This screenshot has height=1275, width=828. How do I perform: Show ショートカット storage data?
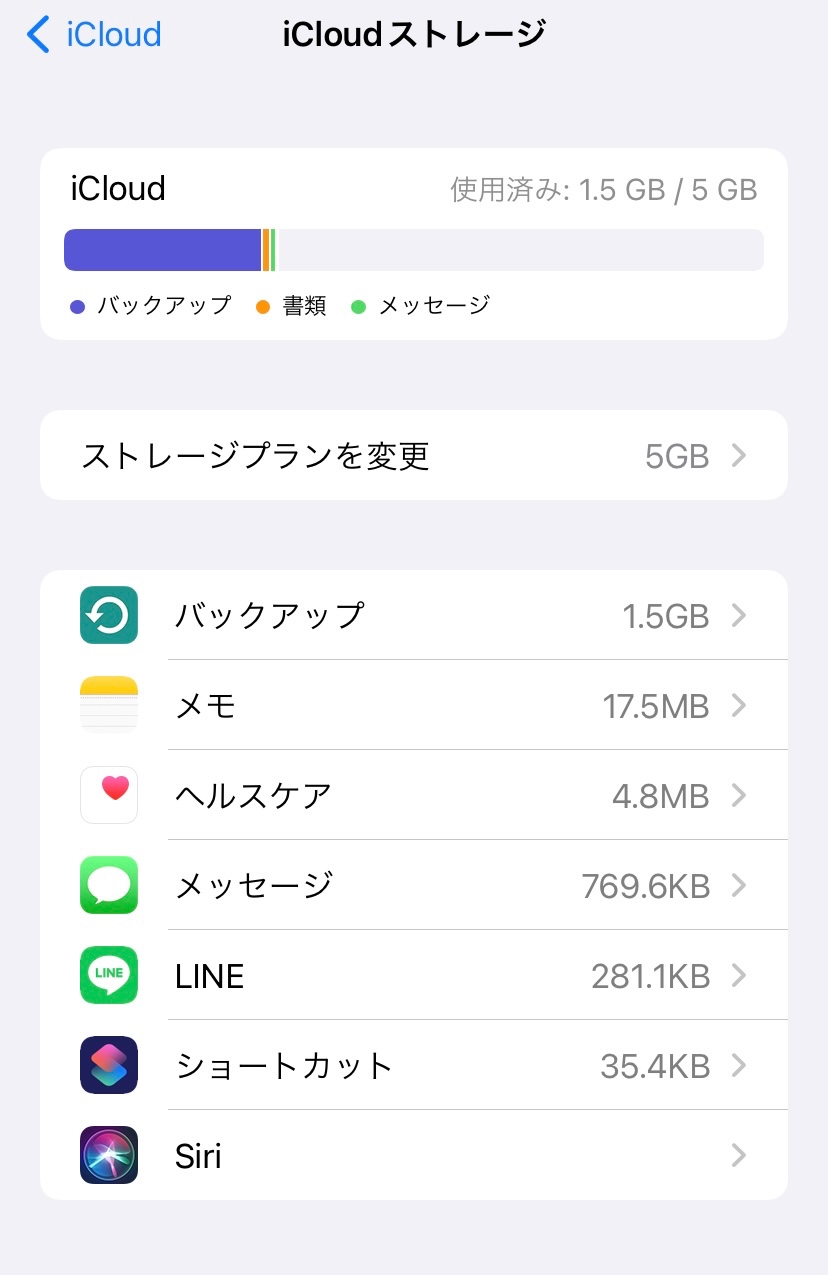pyautogui.click(x=413, y=1066)
